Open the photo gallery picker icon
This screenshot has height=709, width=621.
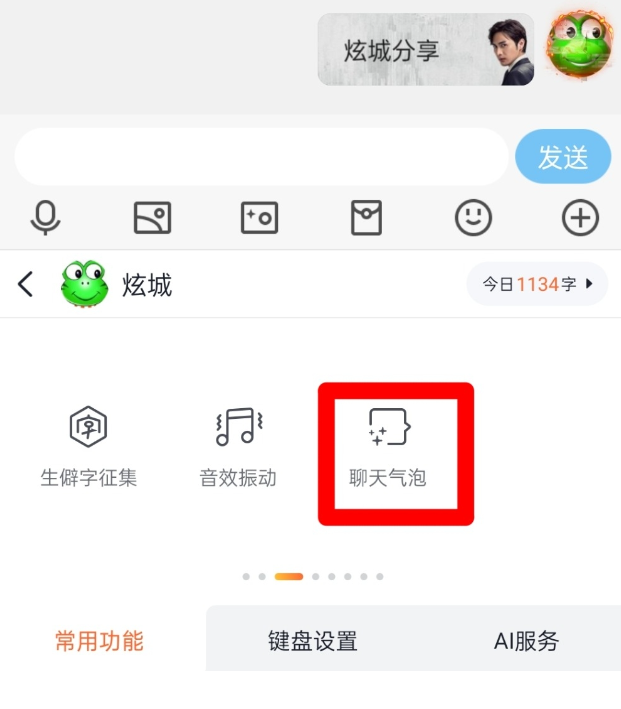click(152, 217)
